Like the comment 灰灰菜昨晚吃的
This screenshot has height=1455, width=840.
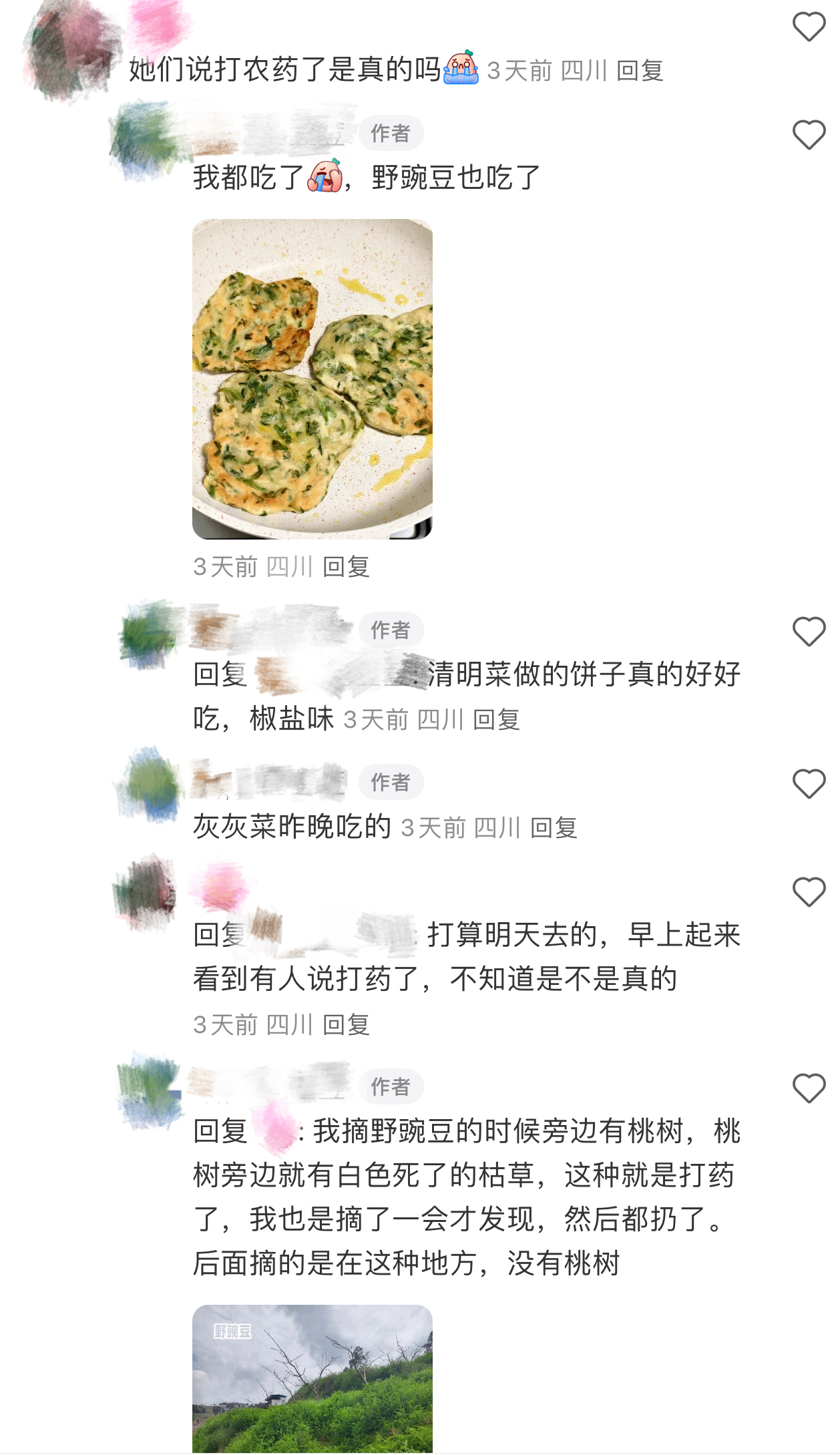point(809,784)
